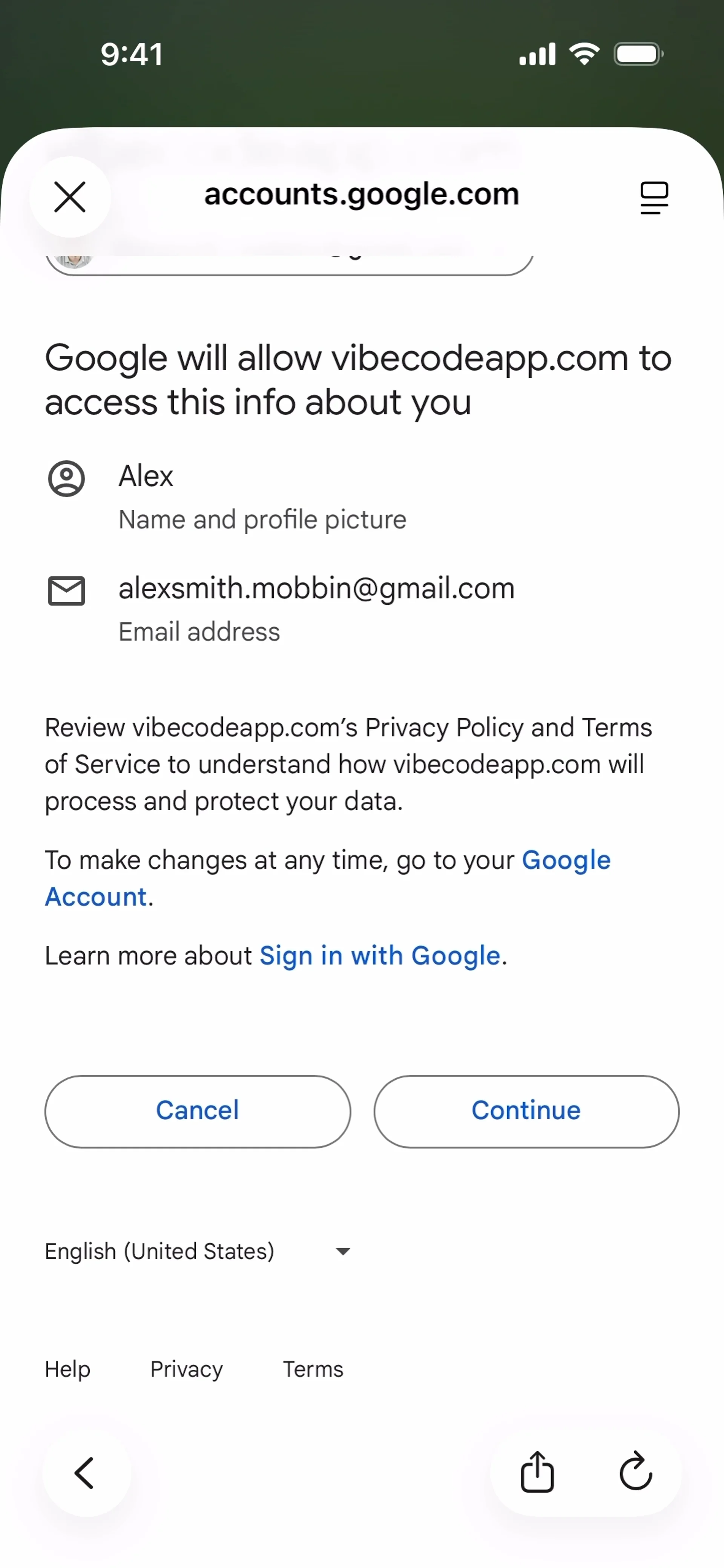Tap the selected account chip

pyautogui.click(x=290, y=265)
